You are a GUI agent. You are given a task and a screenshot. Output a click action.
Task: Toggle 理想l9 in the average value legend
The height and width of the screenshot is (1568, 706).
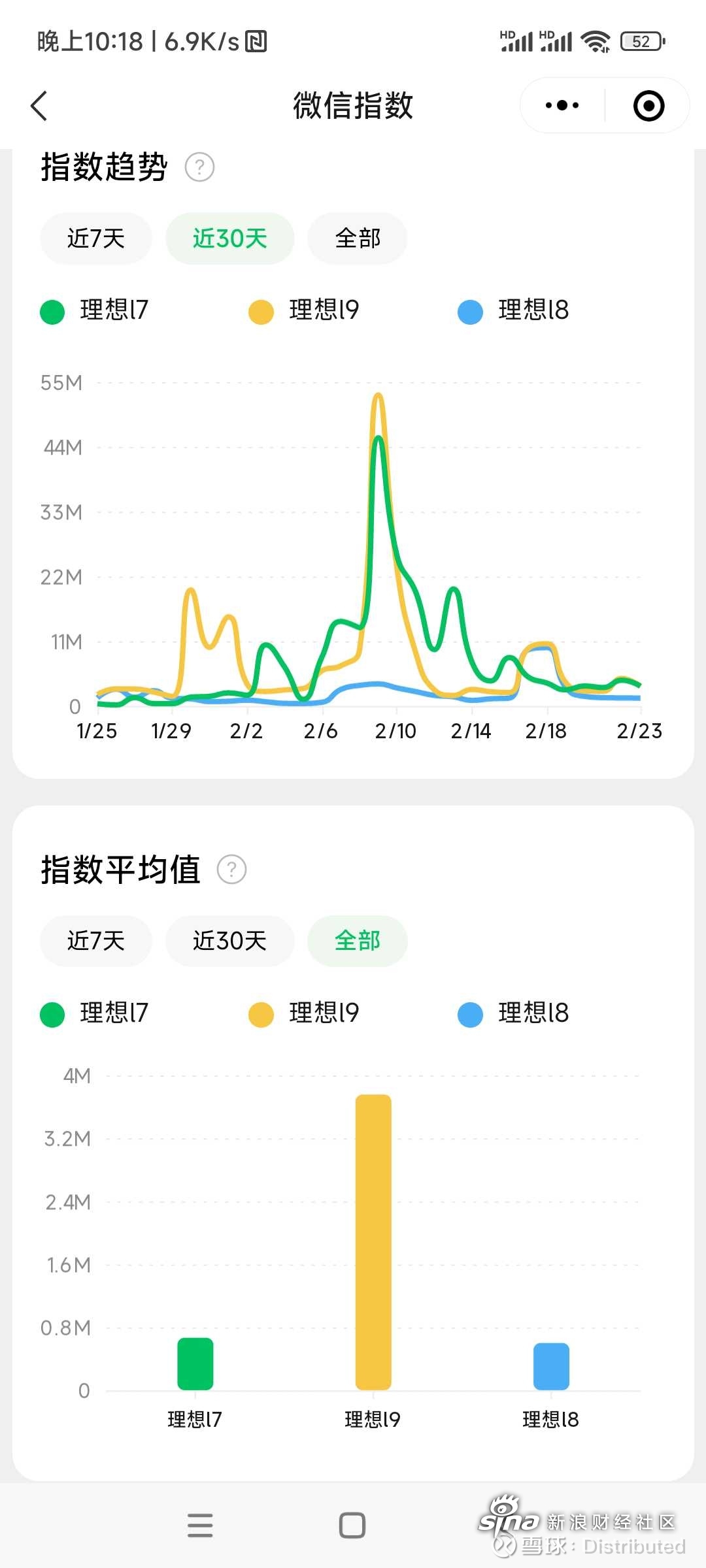pos(304,1013)
